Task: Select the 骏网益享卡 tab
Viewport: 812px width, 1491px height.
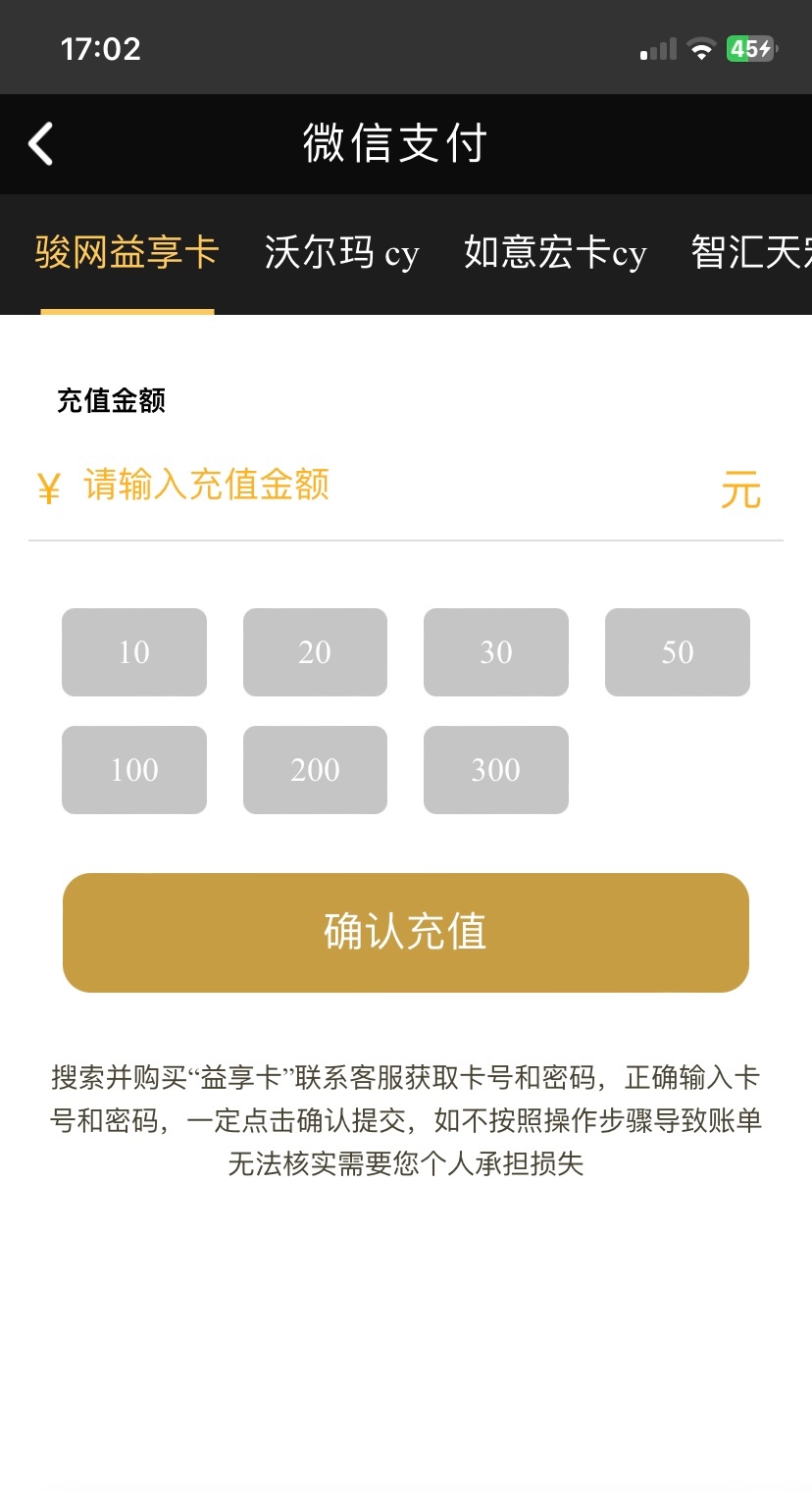Action: (x=127, y=253)
